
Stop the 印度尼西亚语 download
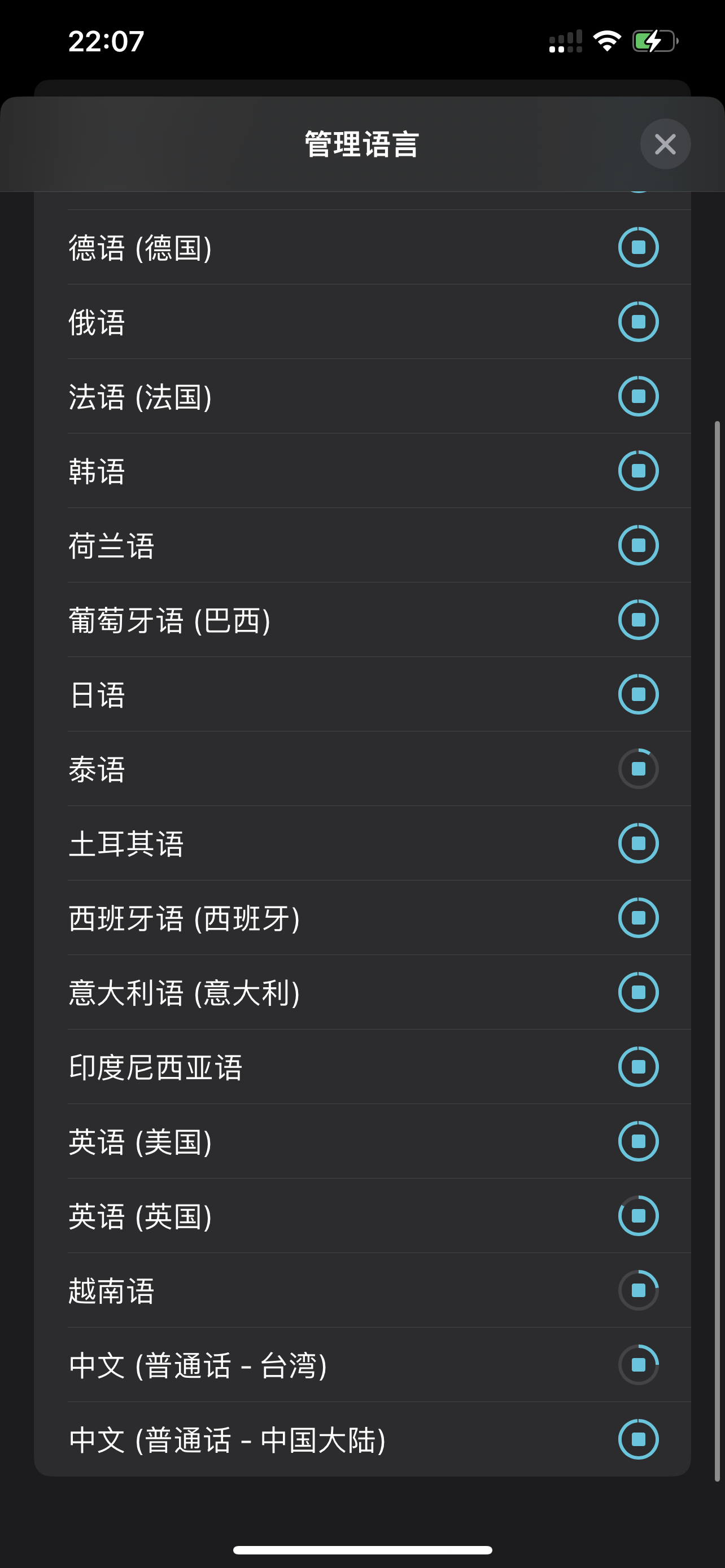(638, 1066)
